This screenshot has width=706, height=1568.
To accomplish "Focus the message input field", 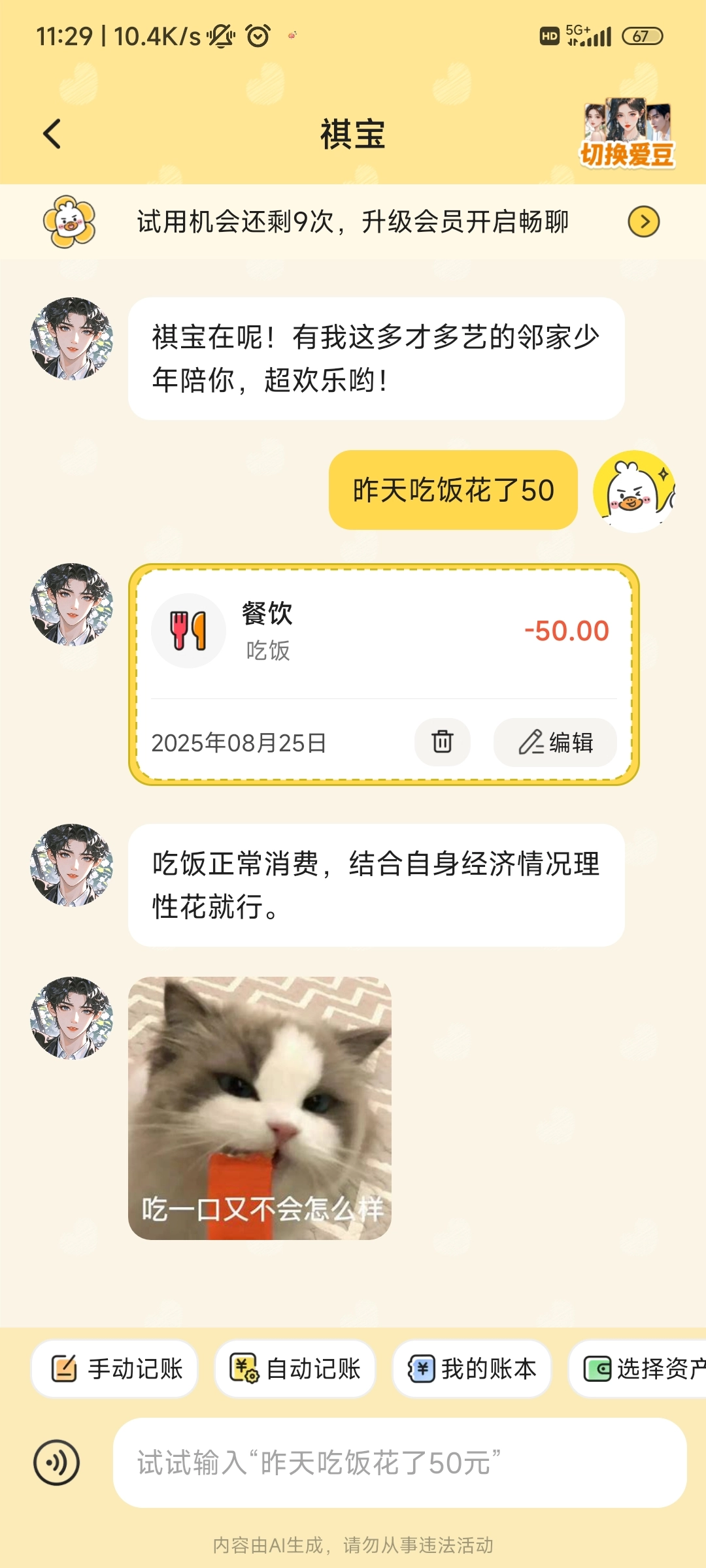I will point(399,1462).
